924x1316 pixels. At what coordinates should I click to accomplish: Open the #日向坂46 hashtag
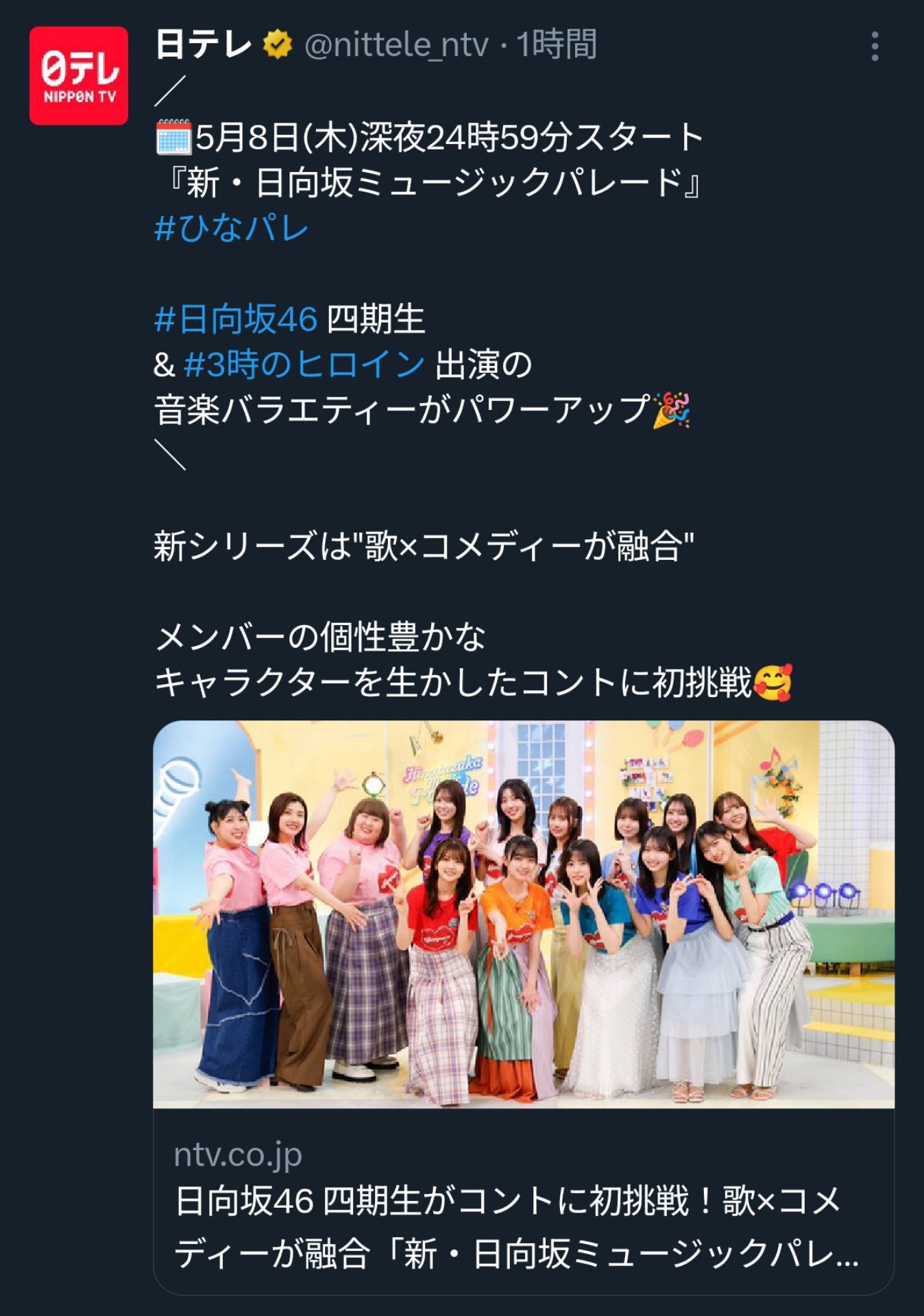click(236, 319)
